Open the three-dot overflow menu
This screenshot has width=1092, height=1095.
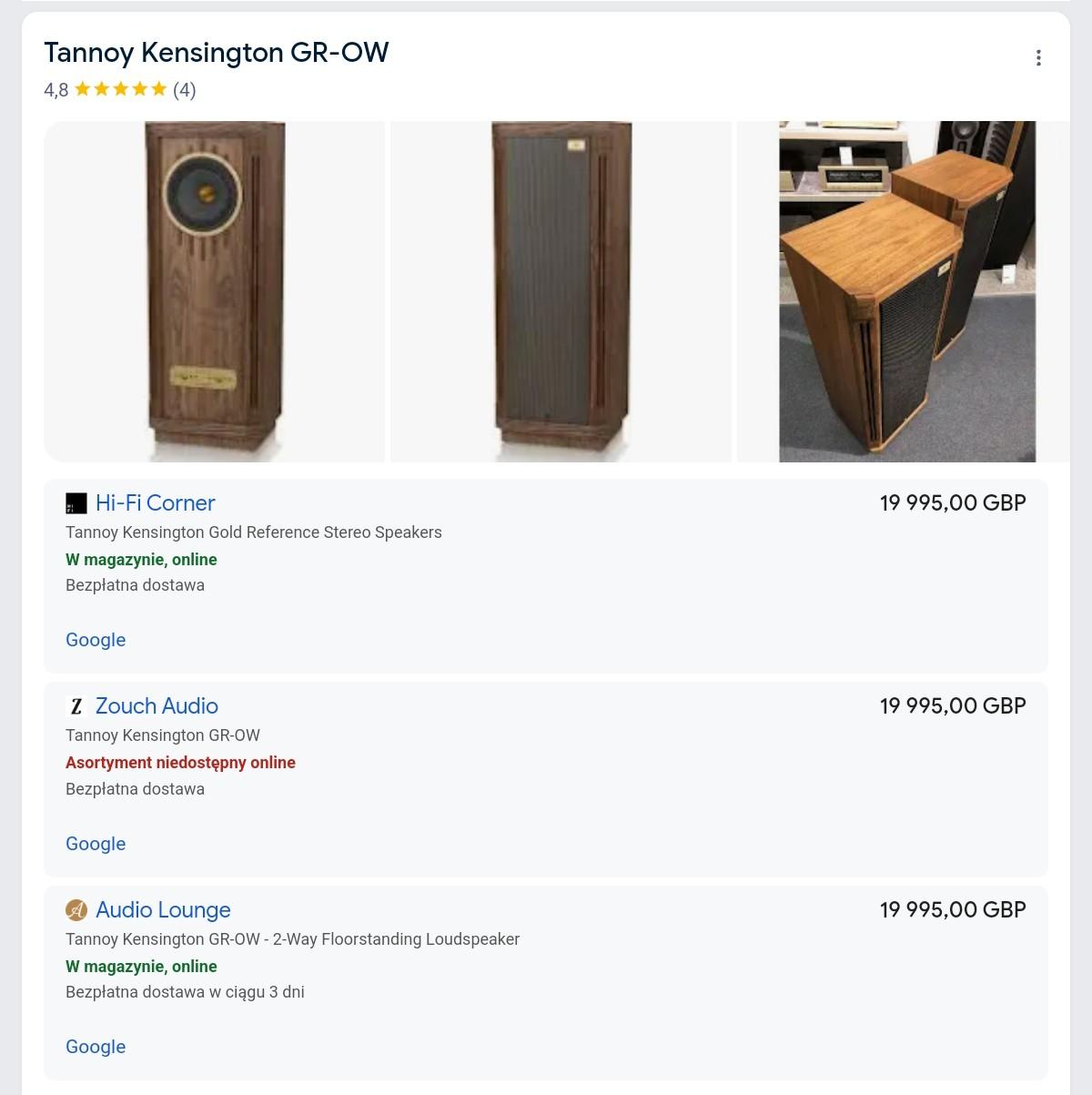pos(1037,58)
